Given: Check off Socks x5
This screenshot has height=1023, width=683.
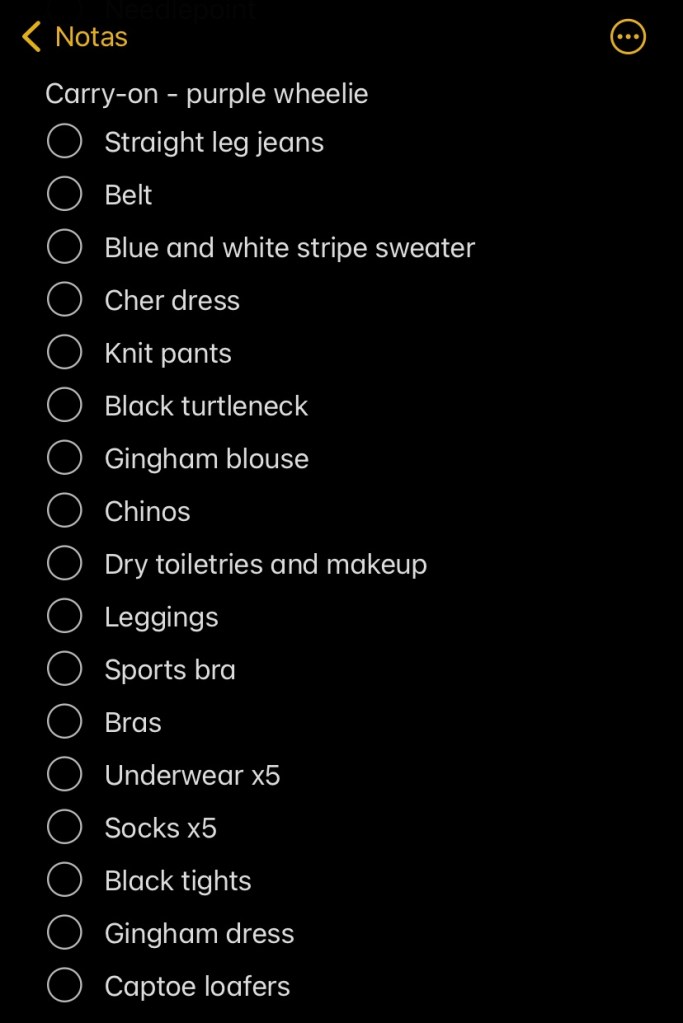Looking at the screenshot, I should coord(64,827).
